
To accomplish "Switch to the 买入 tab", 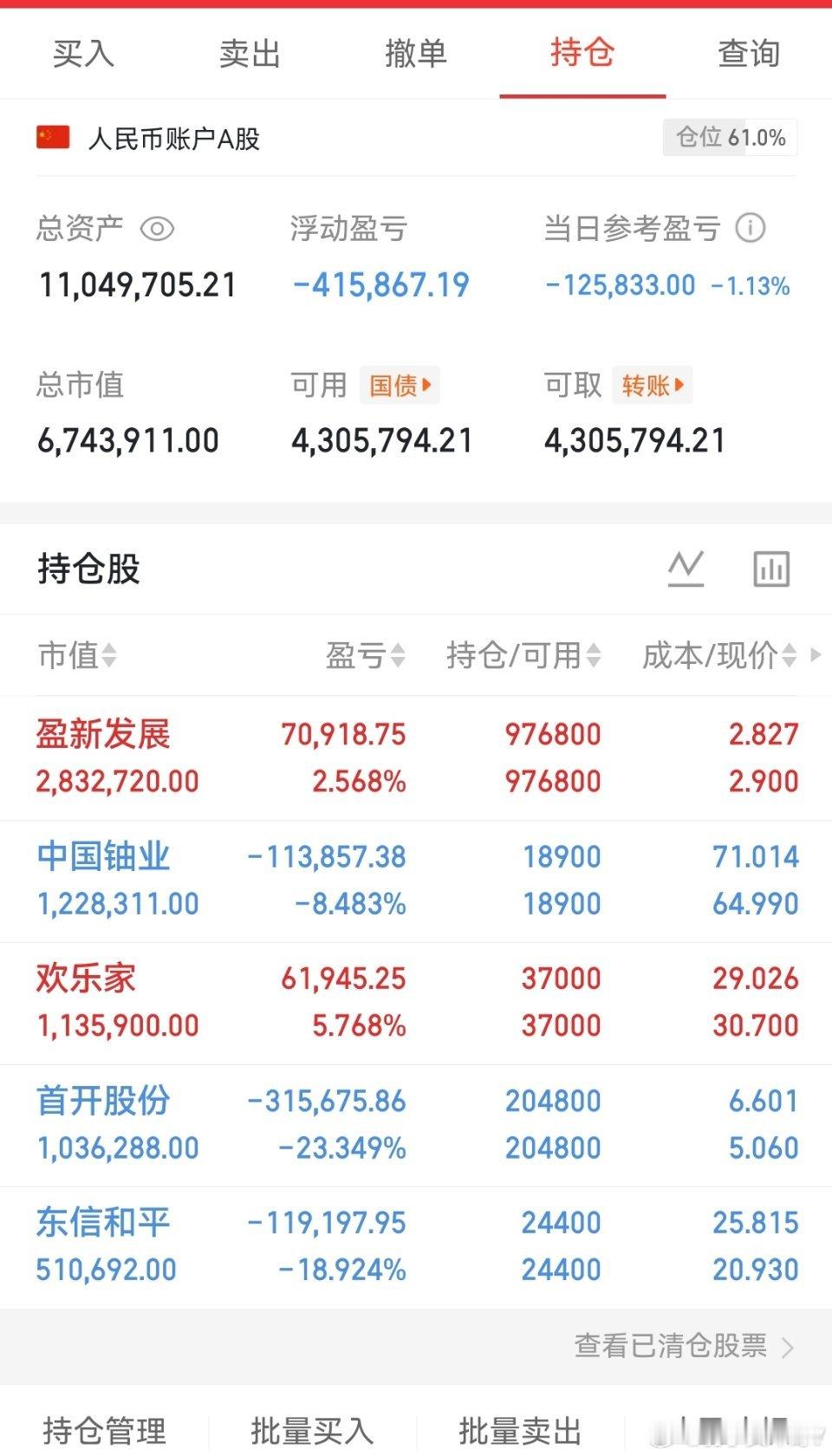I will [84, 54].
